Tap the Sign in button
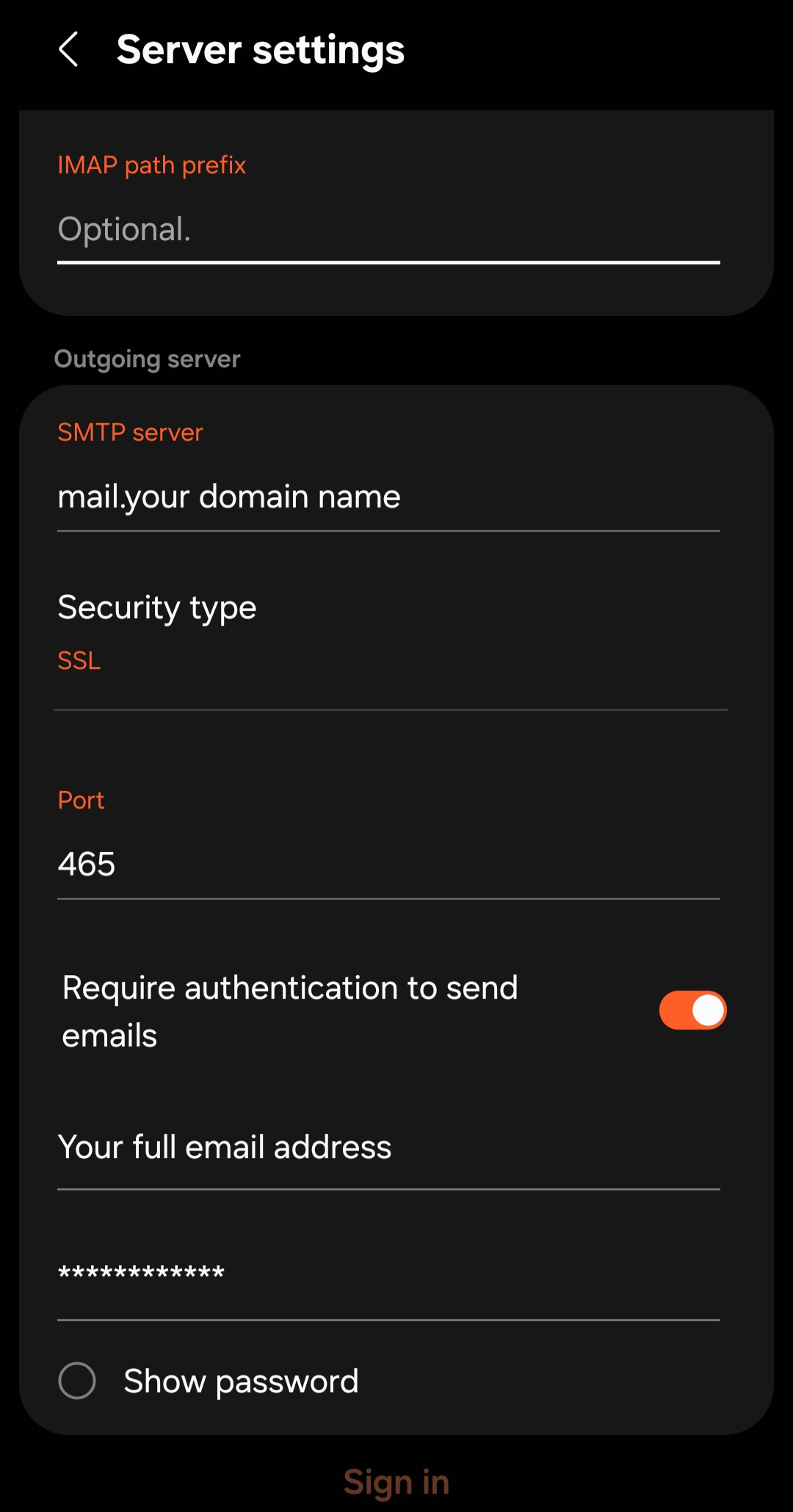Viewport: 793px width, 1512px height. pyautogui.click(x=396, y=1482)
